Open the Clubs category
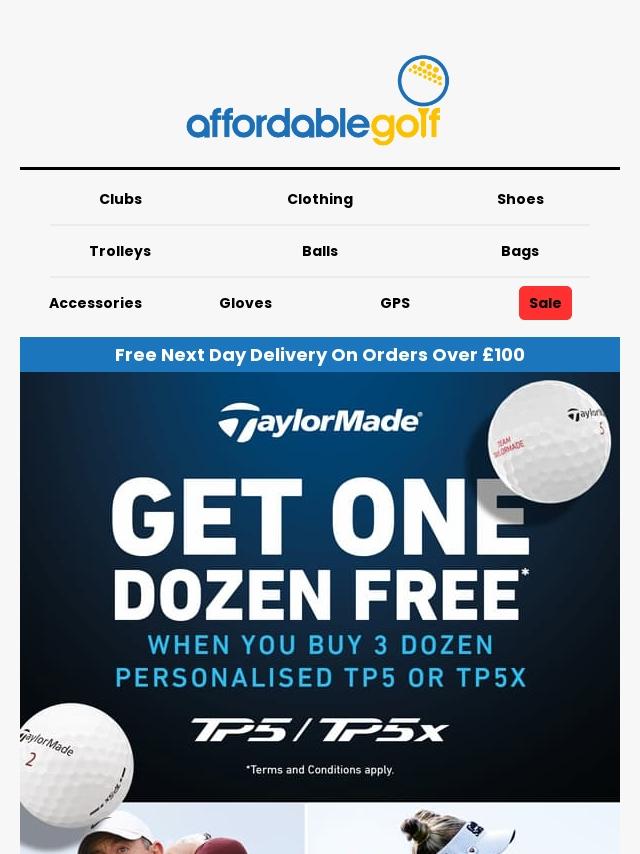 tap(120, 199)
